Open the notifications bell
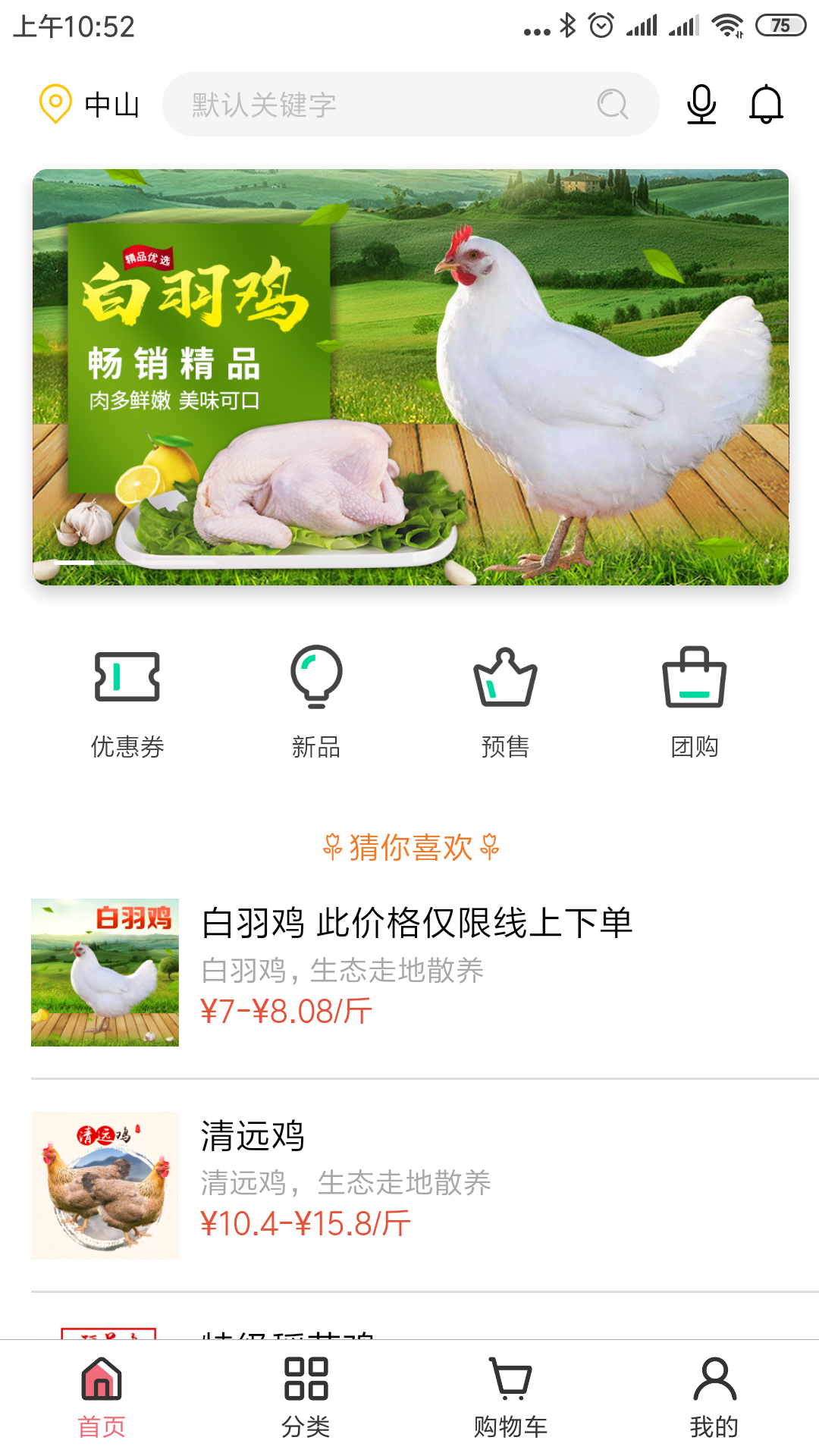The width and height of the screenshot is (819, 1456). (766, 105)
